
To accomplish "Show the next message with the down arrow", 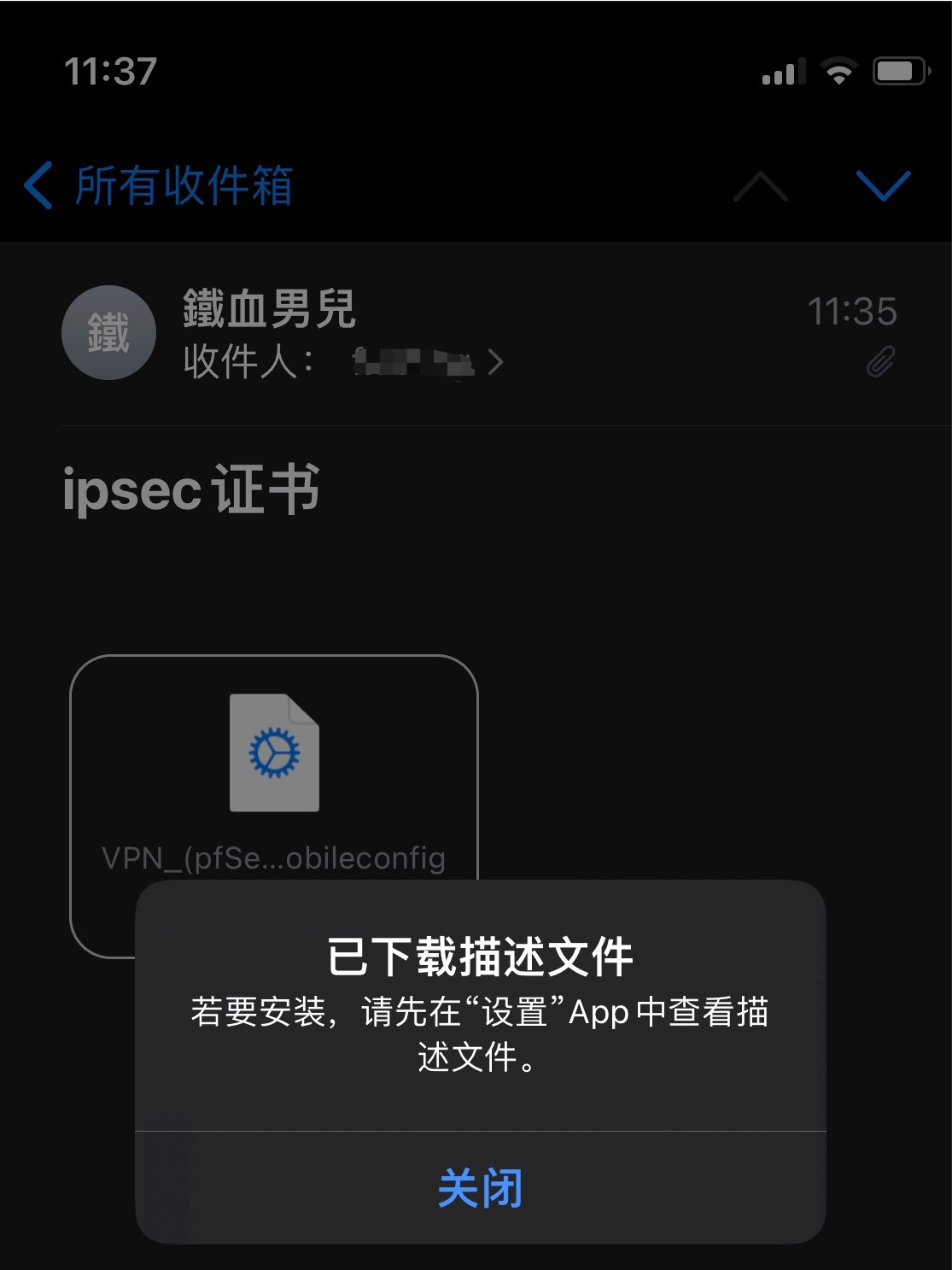I will pyautogui.click(x=883, y=185).
